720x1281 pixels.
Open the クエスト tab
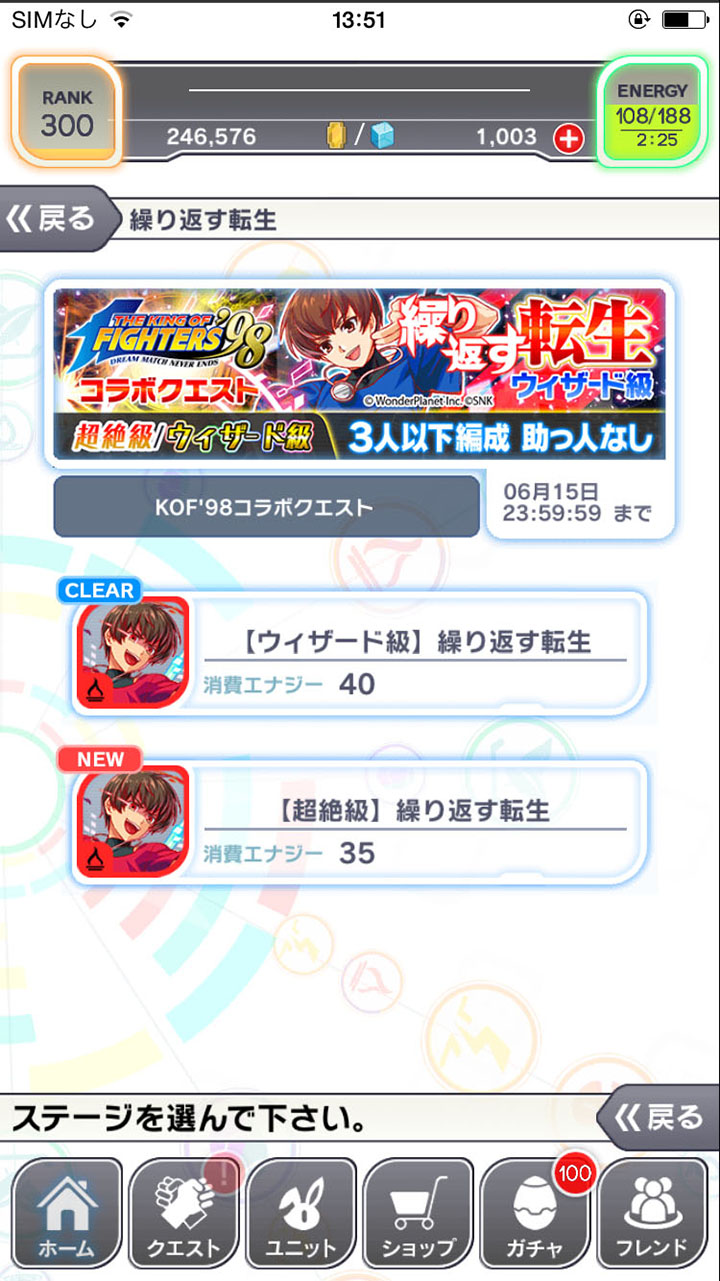coord(184,1213)
